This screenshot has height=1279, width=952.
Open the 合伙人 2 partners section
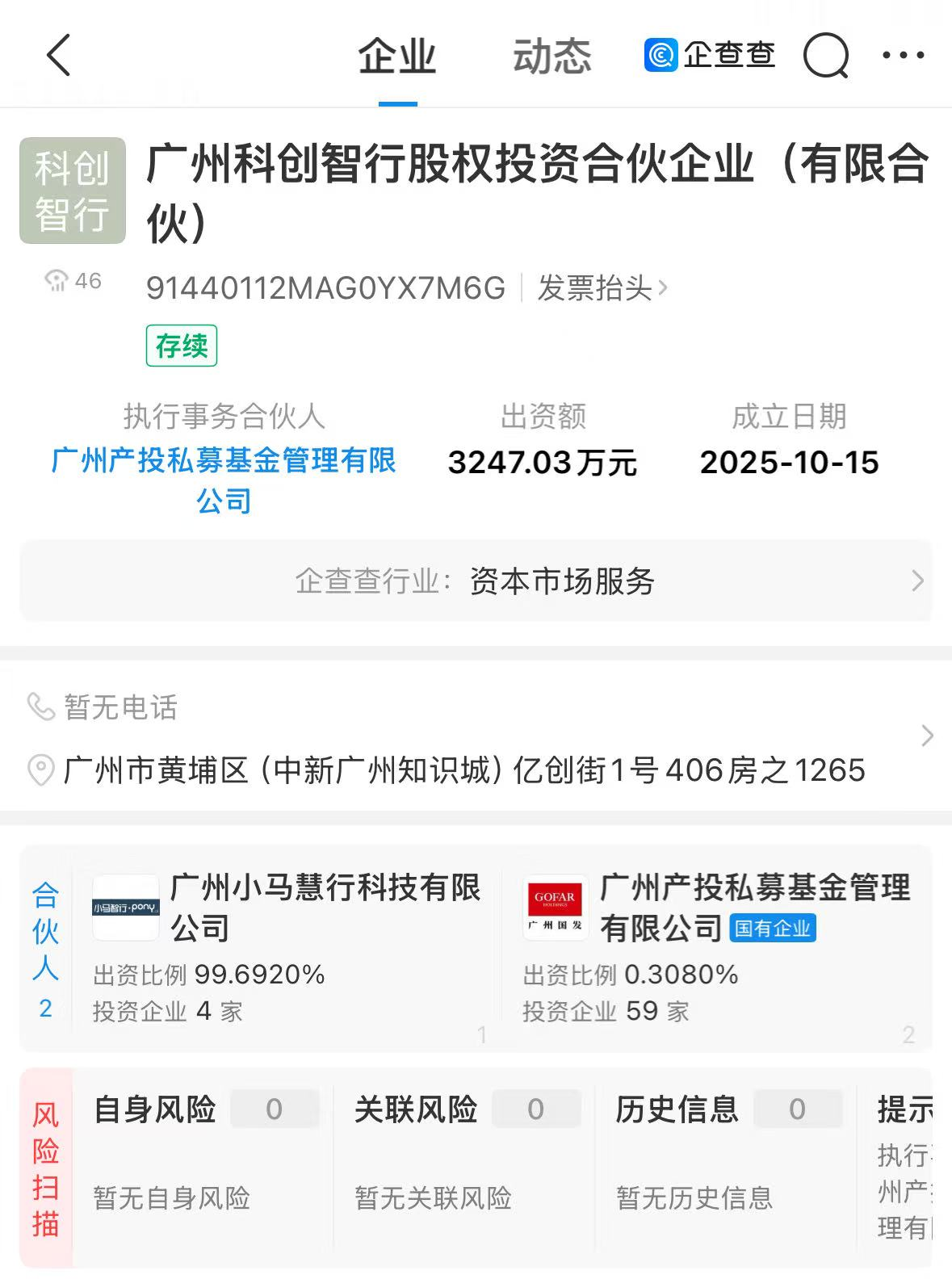tap(45, 949)
